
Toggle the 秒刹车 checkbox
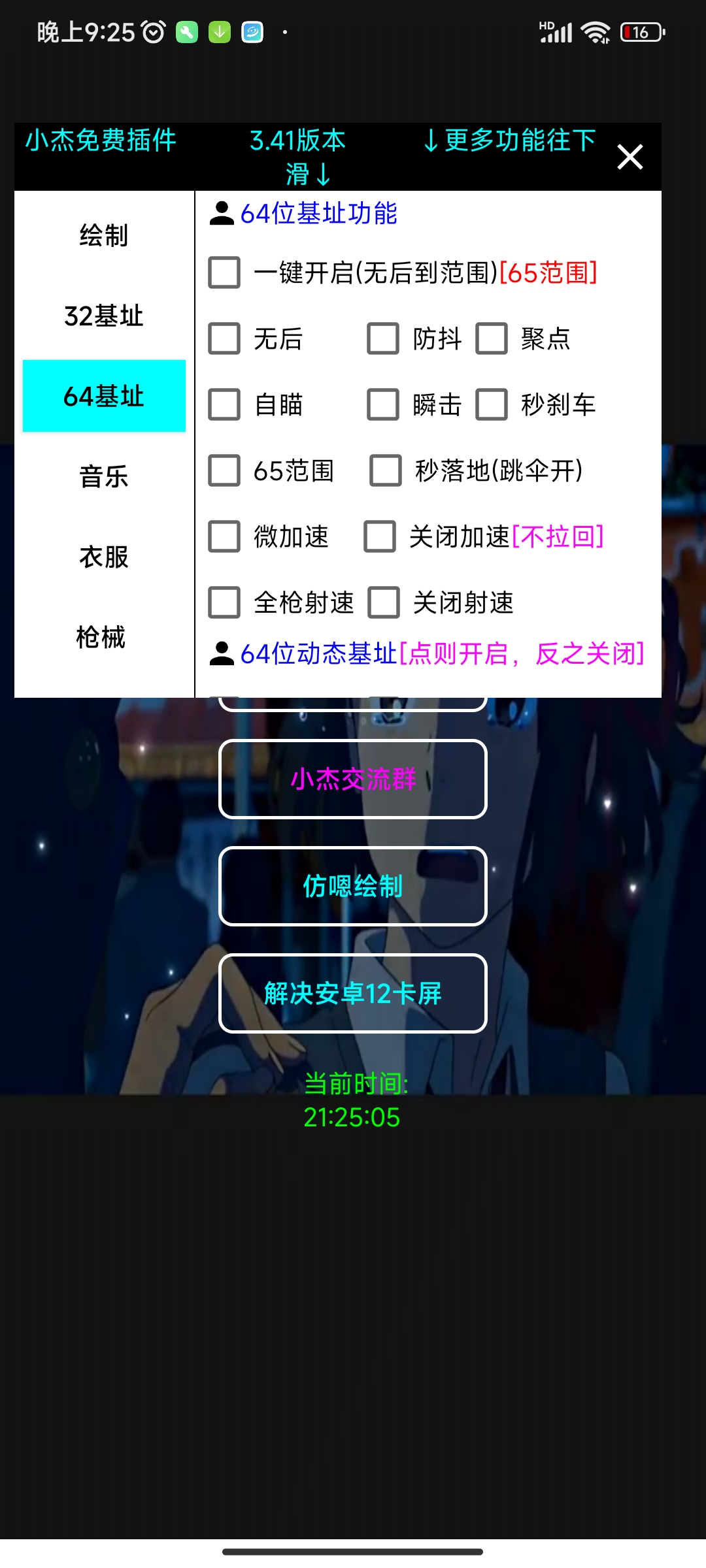(x=492, y=404)
